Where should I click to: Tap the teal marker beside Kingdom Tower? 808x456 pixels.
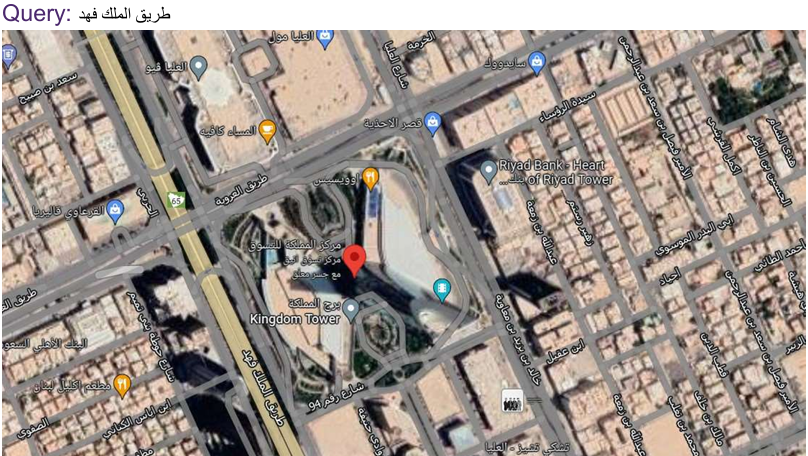tap(441, 290)
